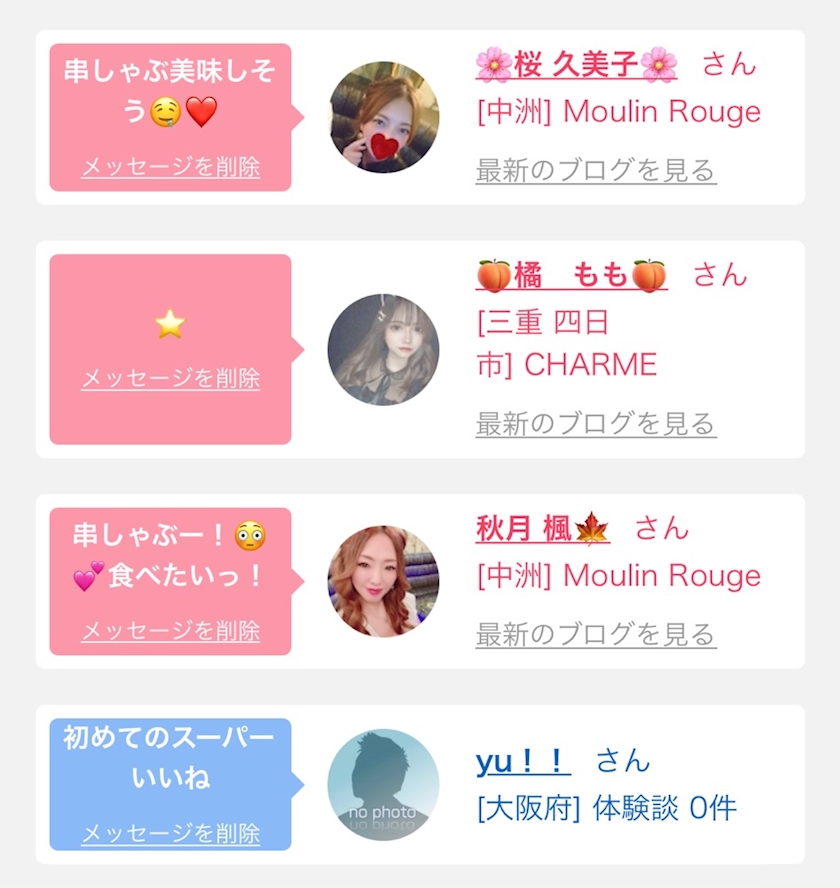
Task: Open 橘 もも's profile name link
Action: 572,275
